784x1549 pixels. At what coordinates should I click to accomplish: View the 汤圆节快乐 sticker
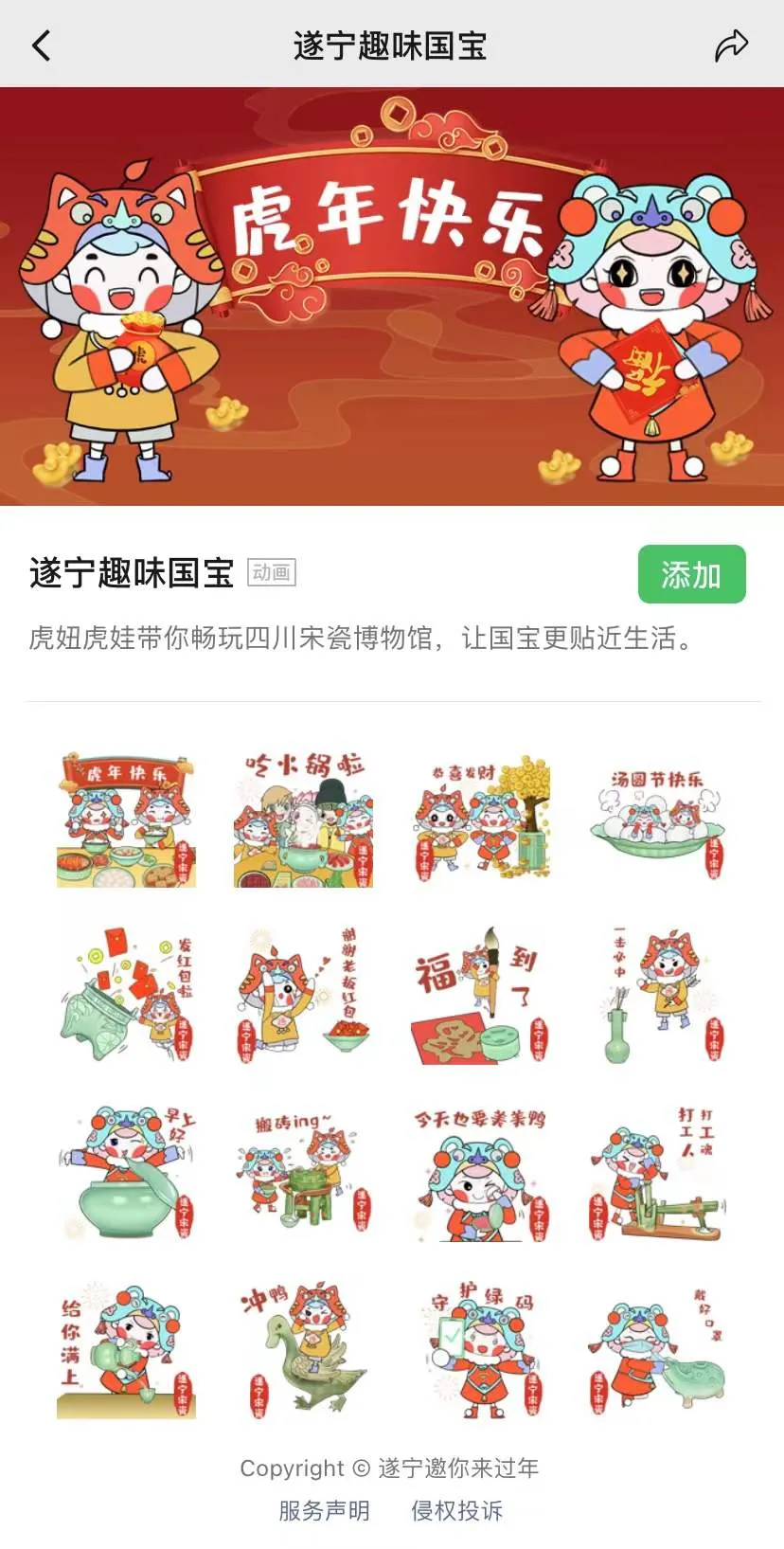coord(657,820)
